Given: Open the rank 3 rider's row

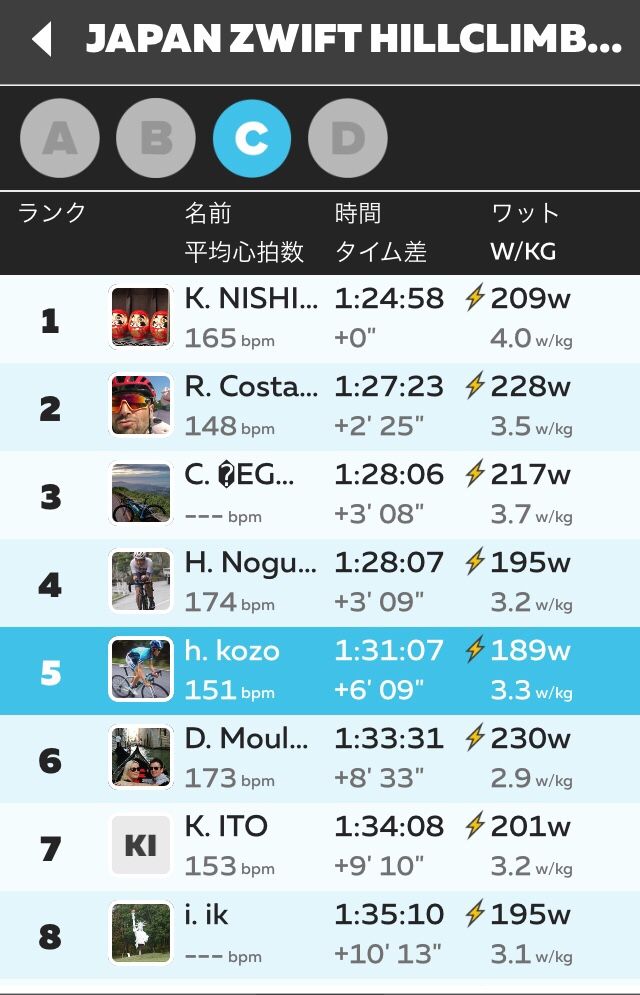Looking at the screenshot, I should point(320,495).
